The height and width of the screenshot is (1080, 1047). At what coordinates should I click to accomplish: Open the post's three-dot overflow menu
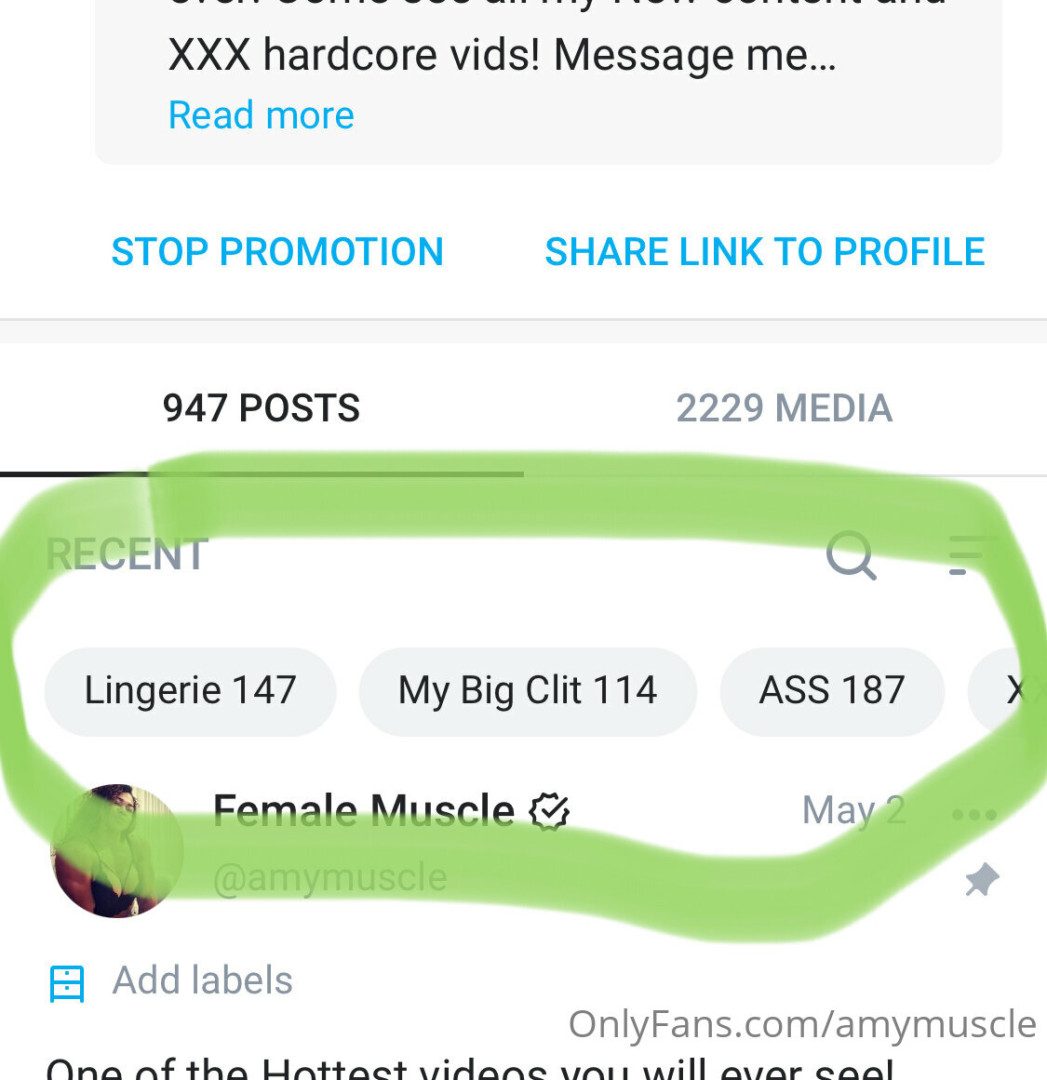[x=974, y=814]
